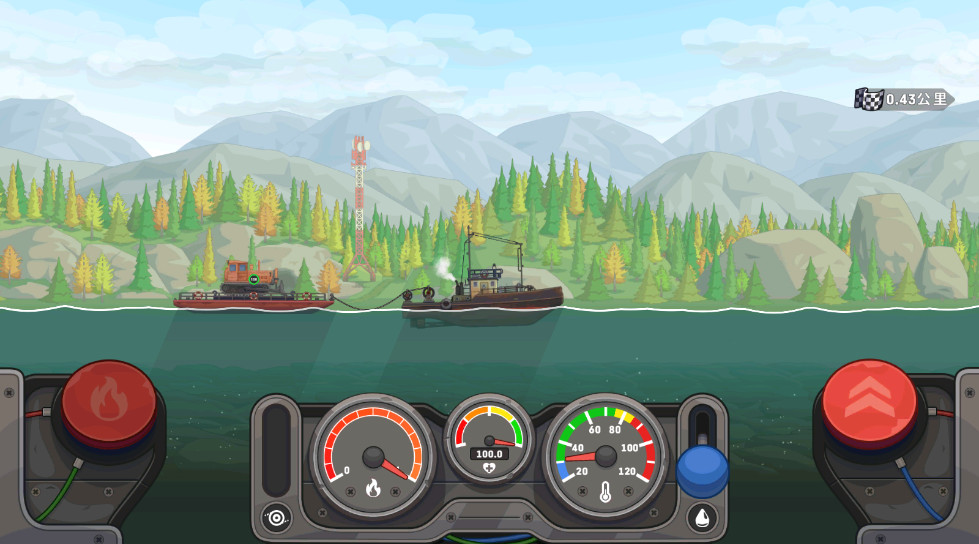Image resolution: width=979 pixels, height=544 pixels.
Task: Tap the round target icon on the dashboard
Action: pyautogui.click(x=275, y=517)
